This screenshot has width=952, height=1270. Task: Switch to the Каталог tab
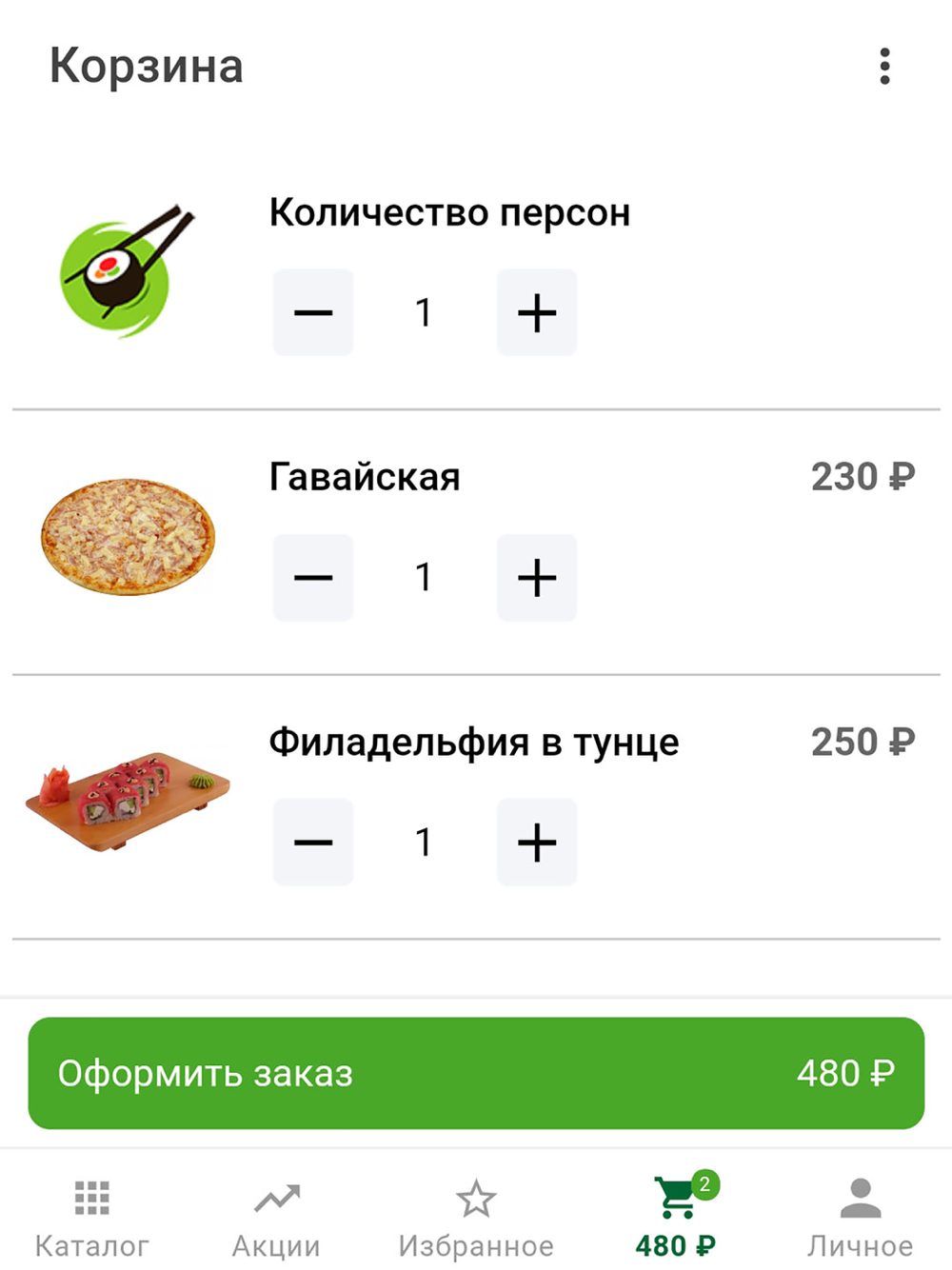(x=92, y=1217)
